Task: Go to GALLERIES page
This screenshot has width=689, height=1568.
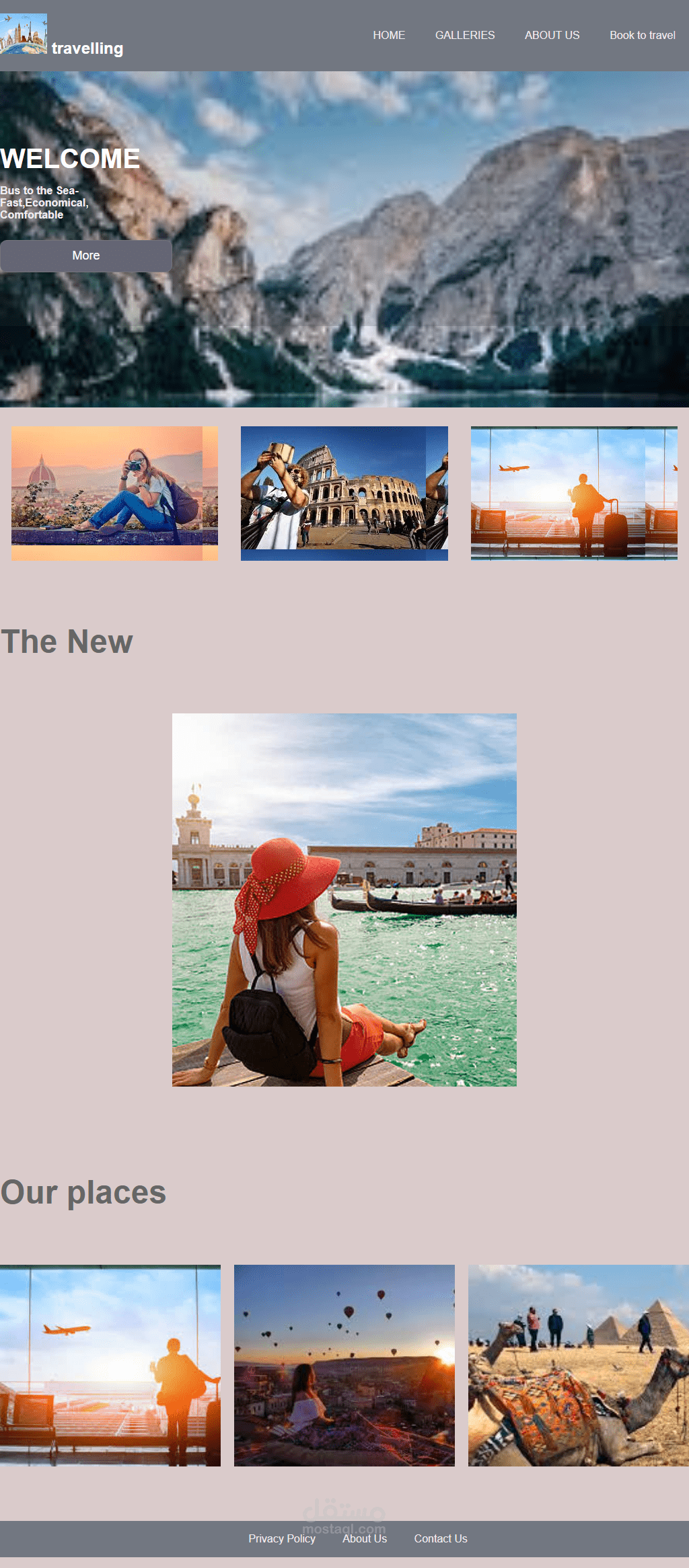Action: (x=465, y=35)
